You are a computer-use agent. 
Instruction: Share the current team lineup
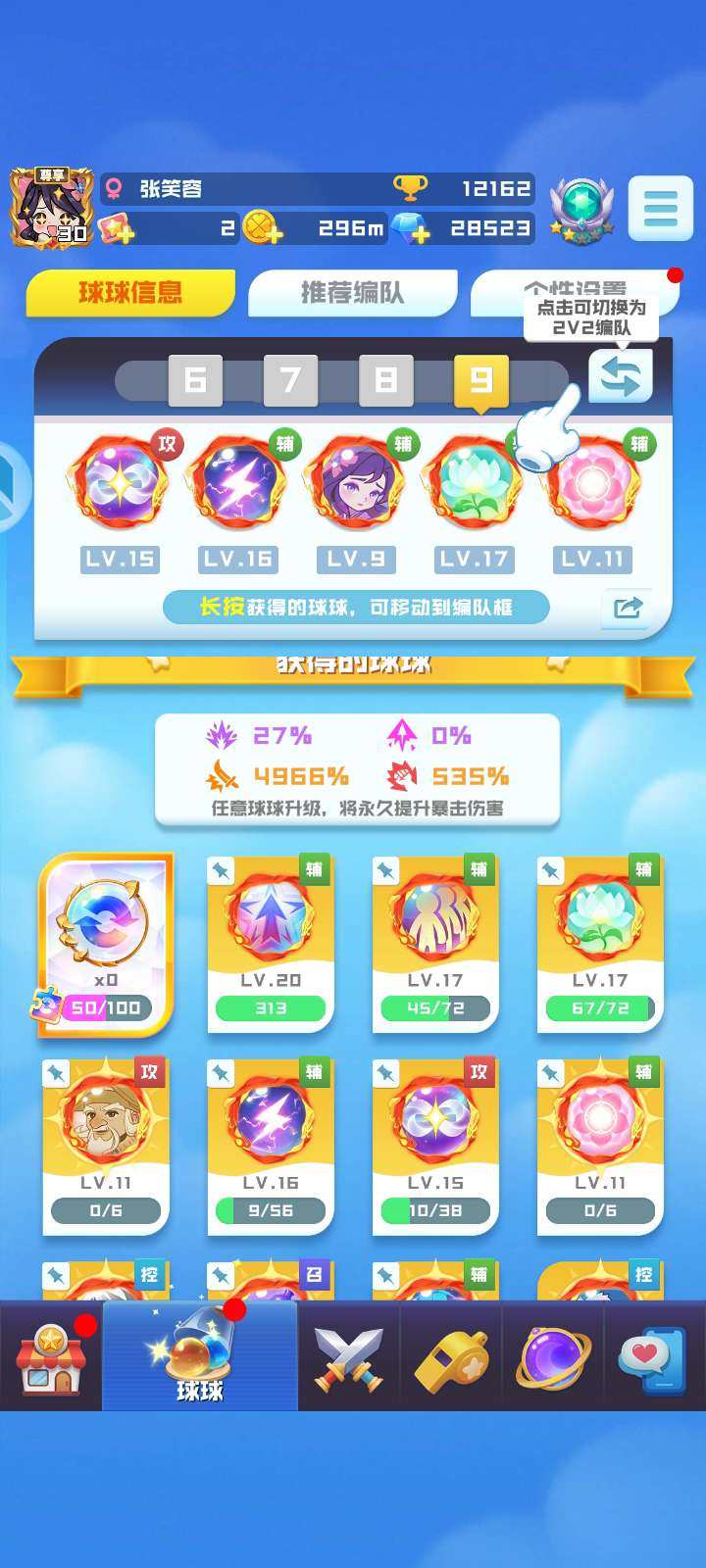coord(627,608)
